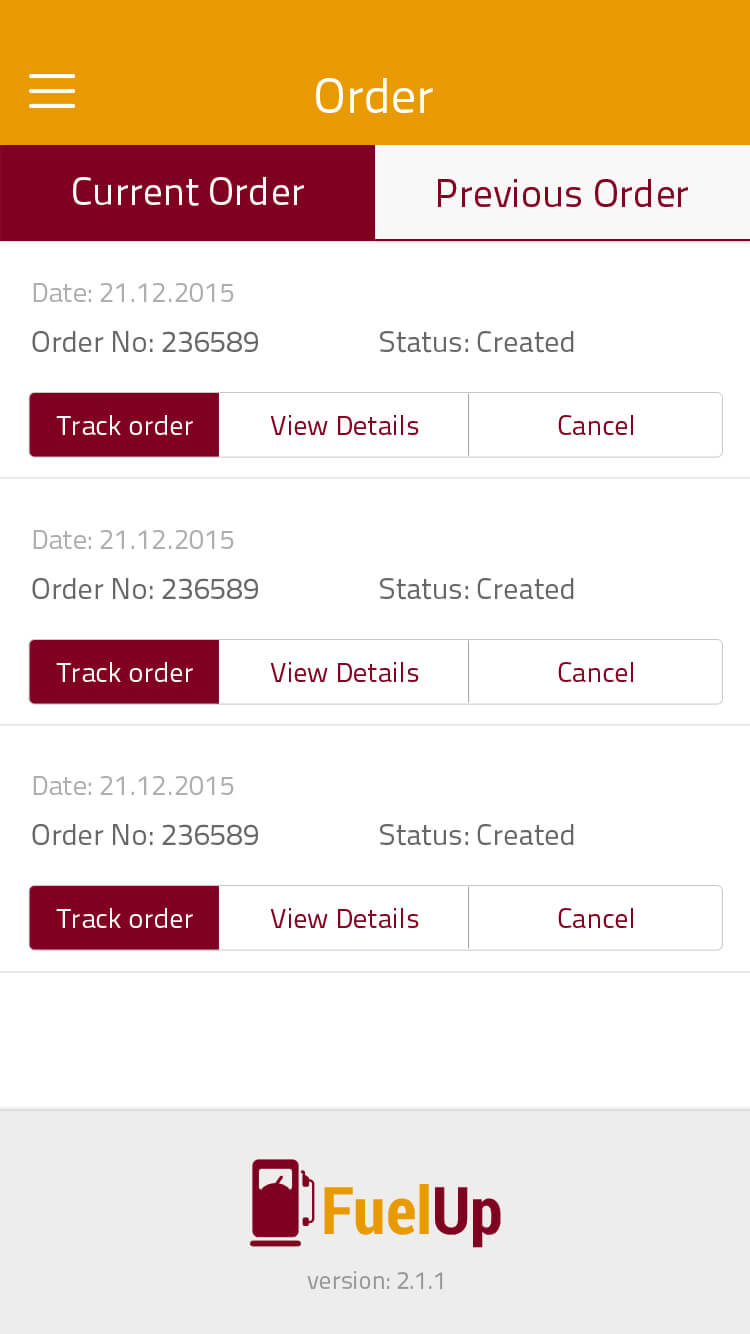Cancel the third listed order
The height and width of the screenshot is (1334, 750).
point(595,918)
